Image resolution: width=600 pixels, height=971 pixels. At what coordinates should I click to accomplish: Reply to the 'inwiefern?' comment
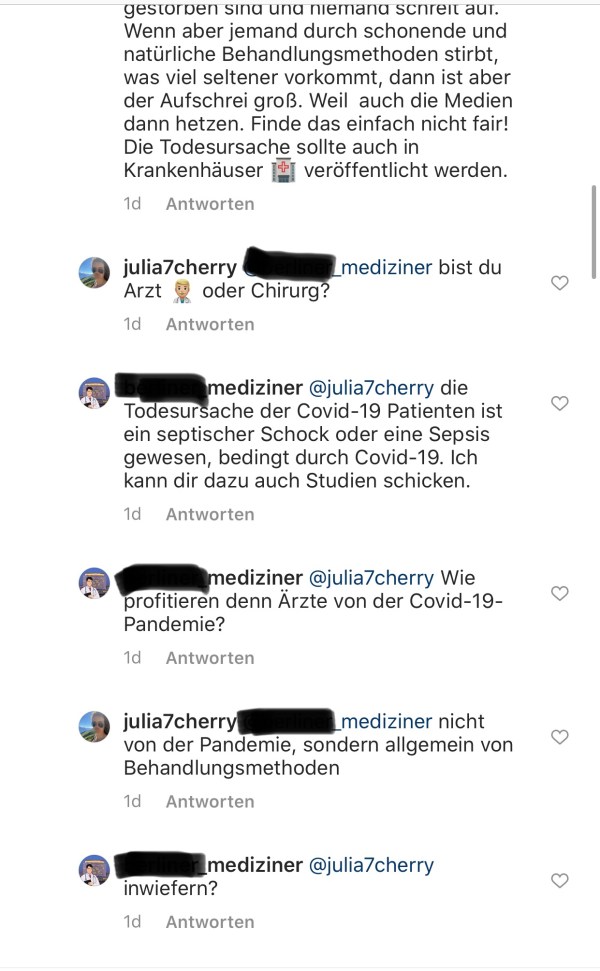210,922
